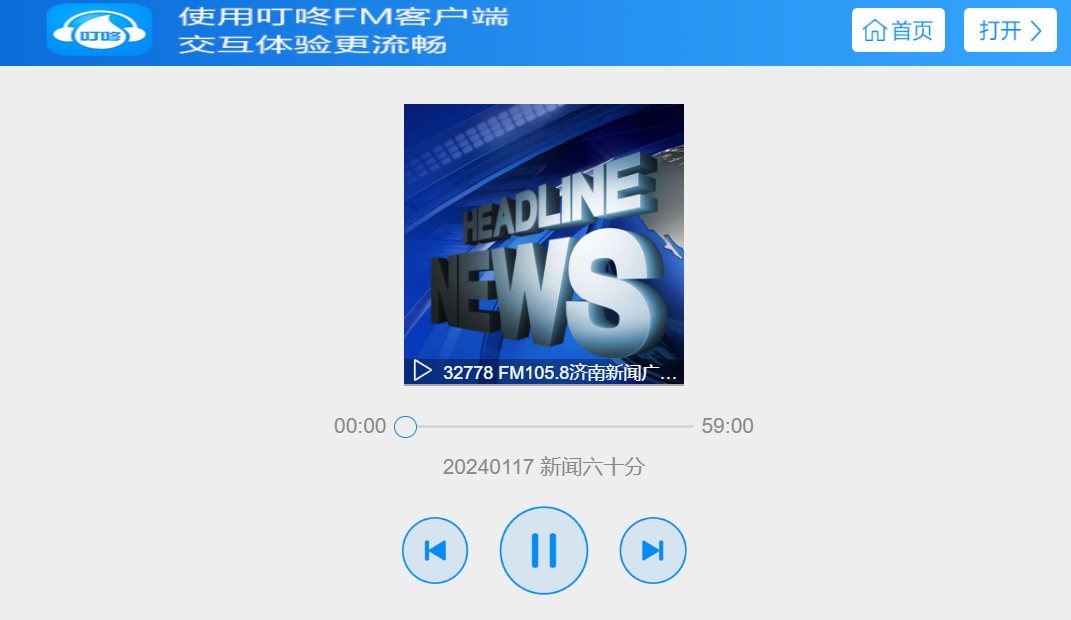Tap the playback progress slider handle
The height and width of the screenshot is (620, 1071).
(x=405, y=427)
